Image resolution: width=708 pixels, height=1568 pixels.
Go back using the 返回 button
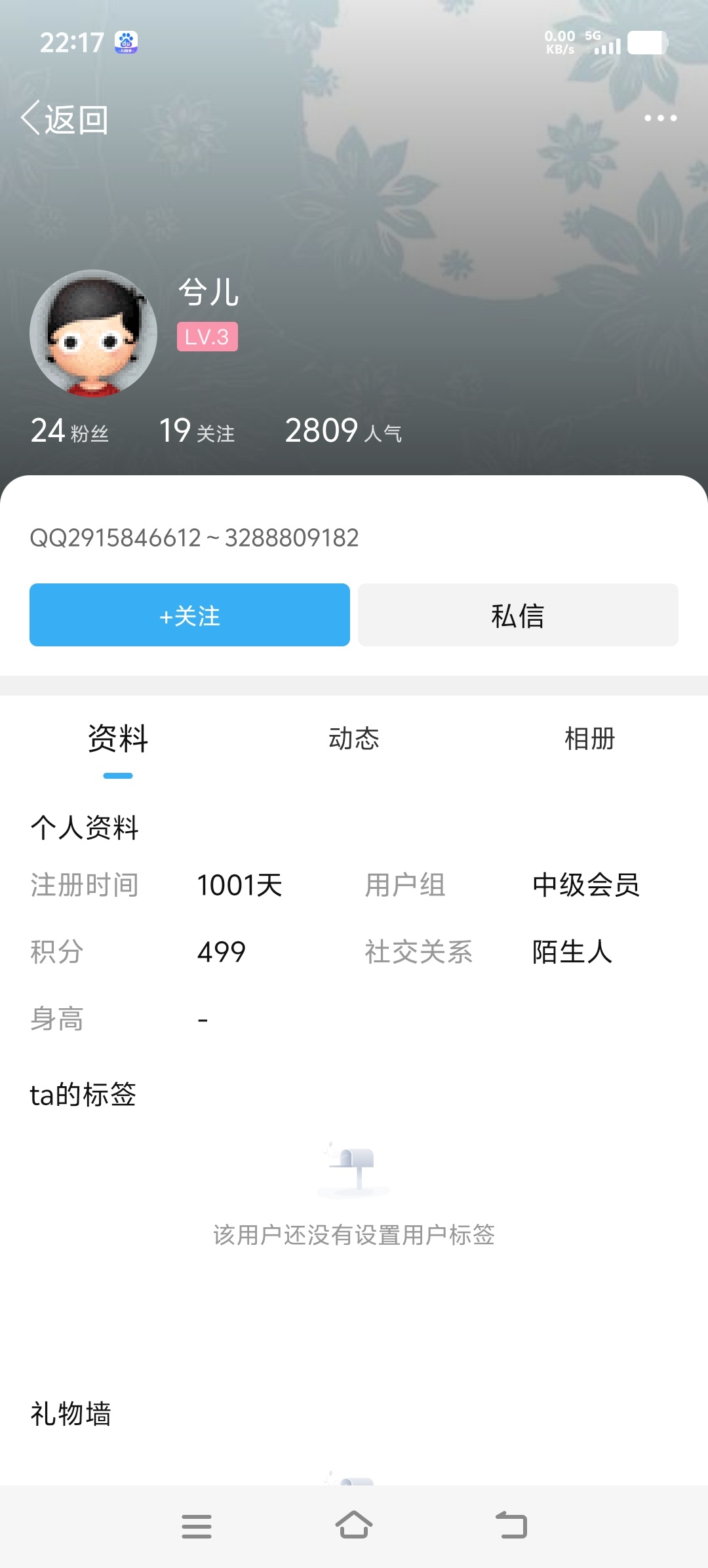[x=64, y=119]
